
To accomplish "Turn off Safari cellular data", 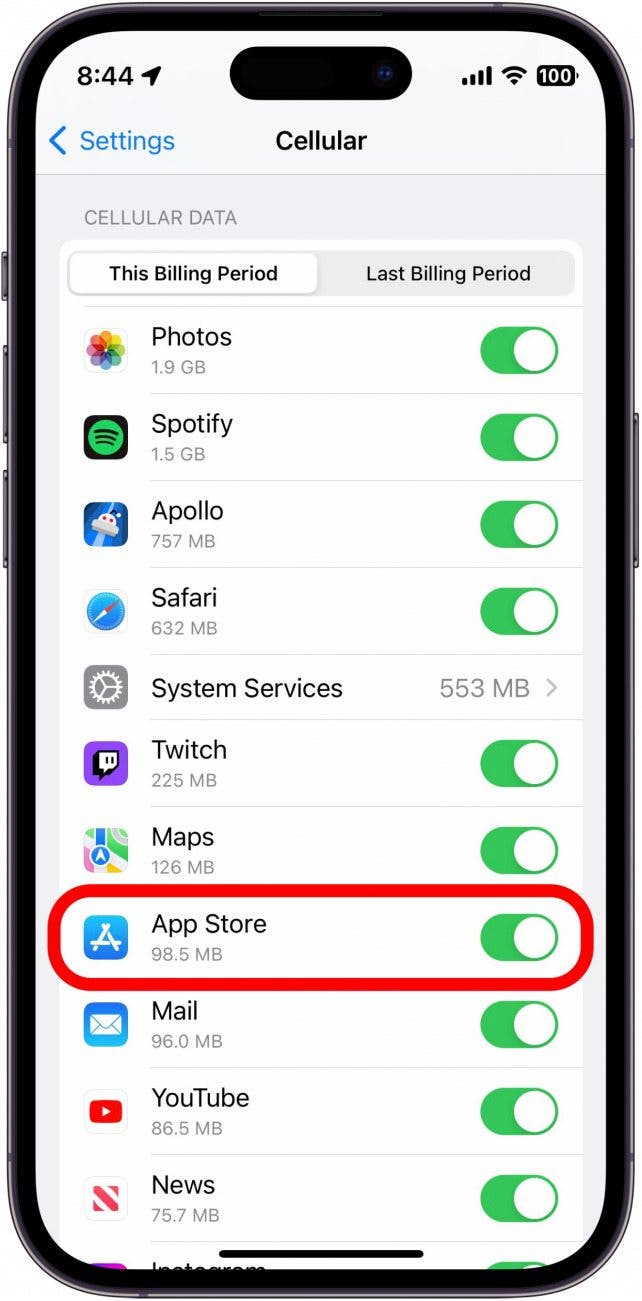I will click(x=519, y=611).
